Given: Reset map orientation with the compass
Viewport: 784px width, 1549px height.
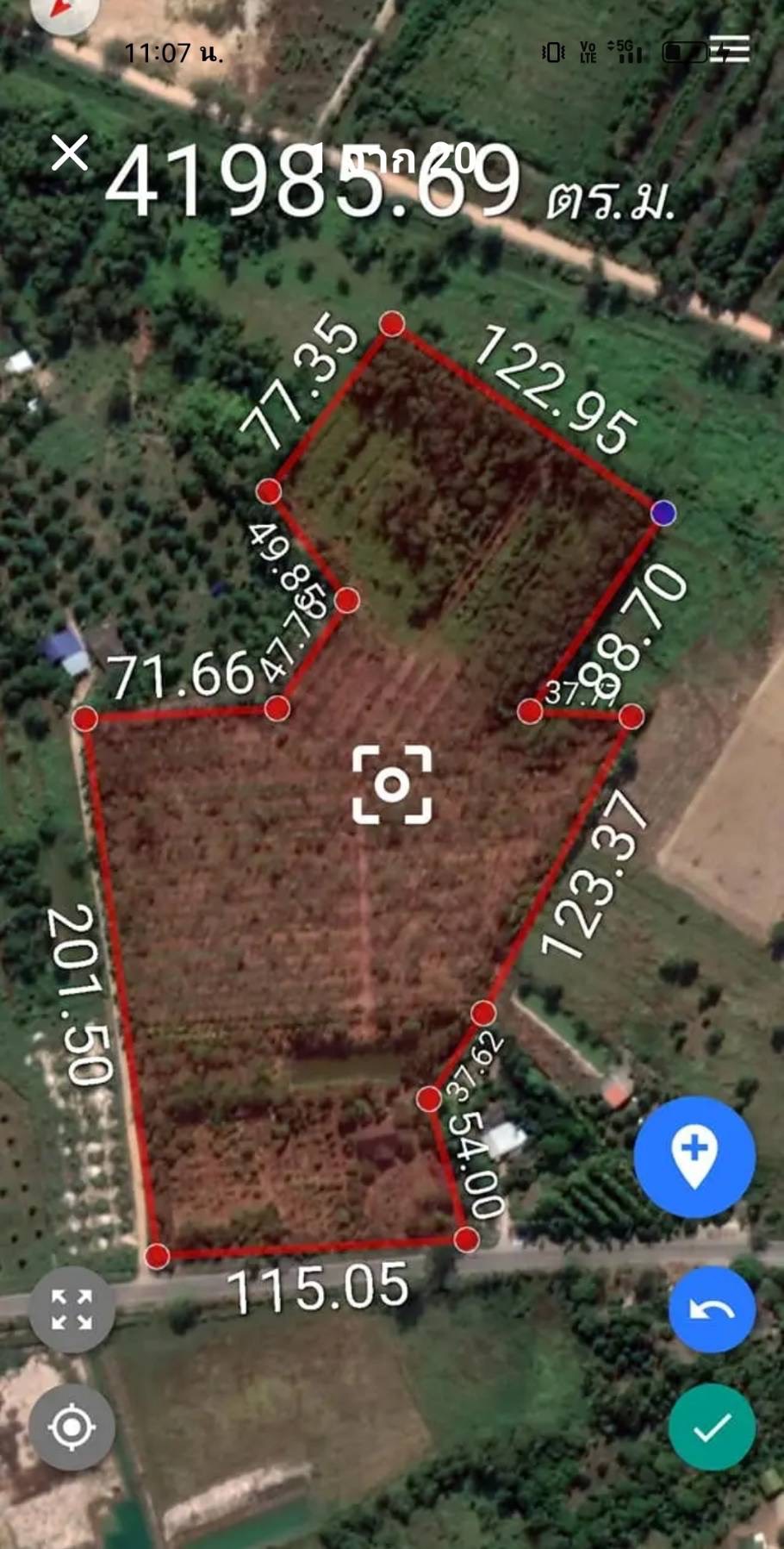Looking at the screenshot, I should click(x=61, y=10).
